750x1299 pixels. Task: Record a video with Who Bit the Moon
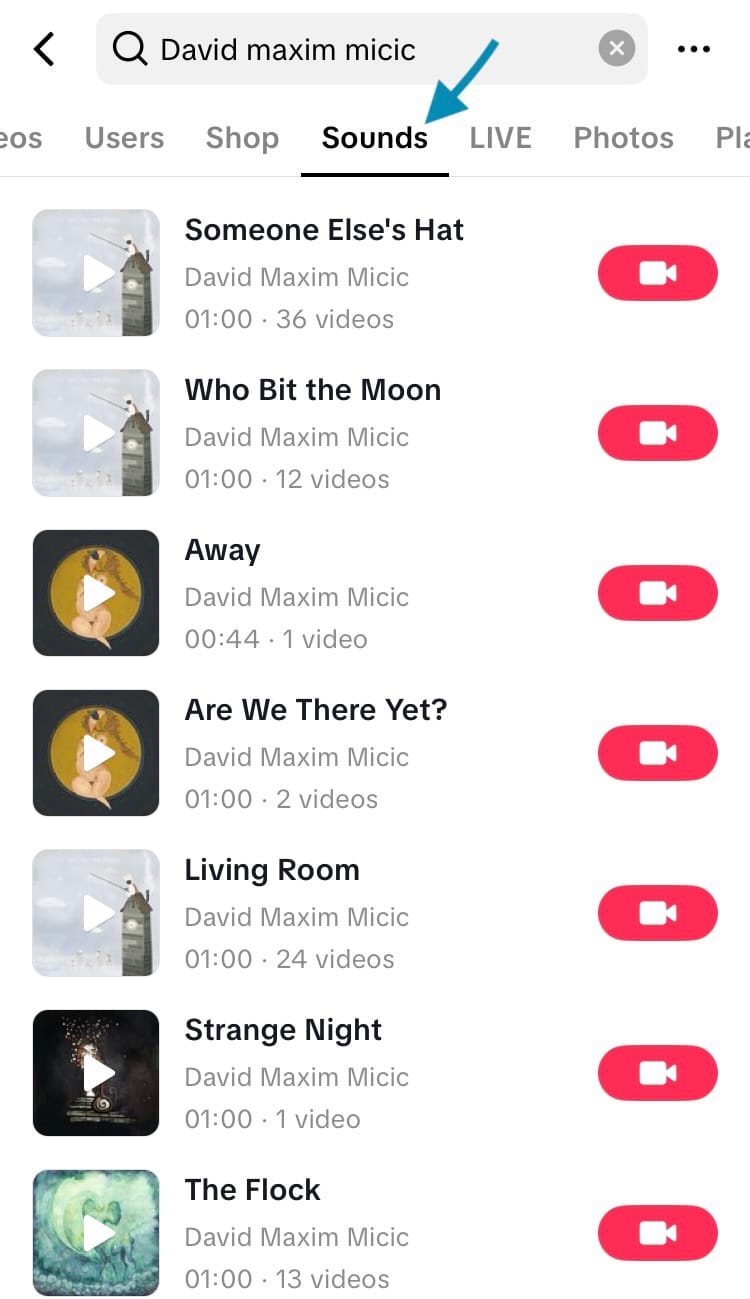(x=657, y=433)
